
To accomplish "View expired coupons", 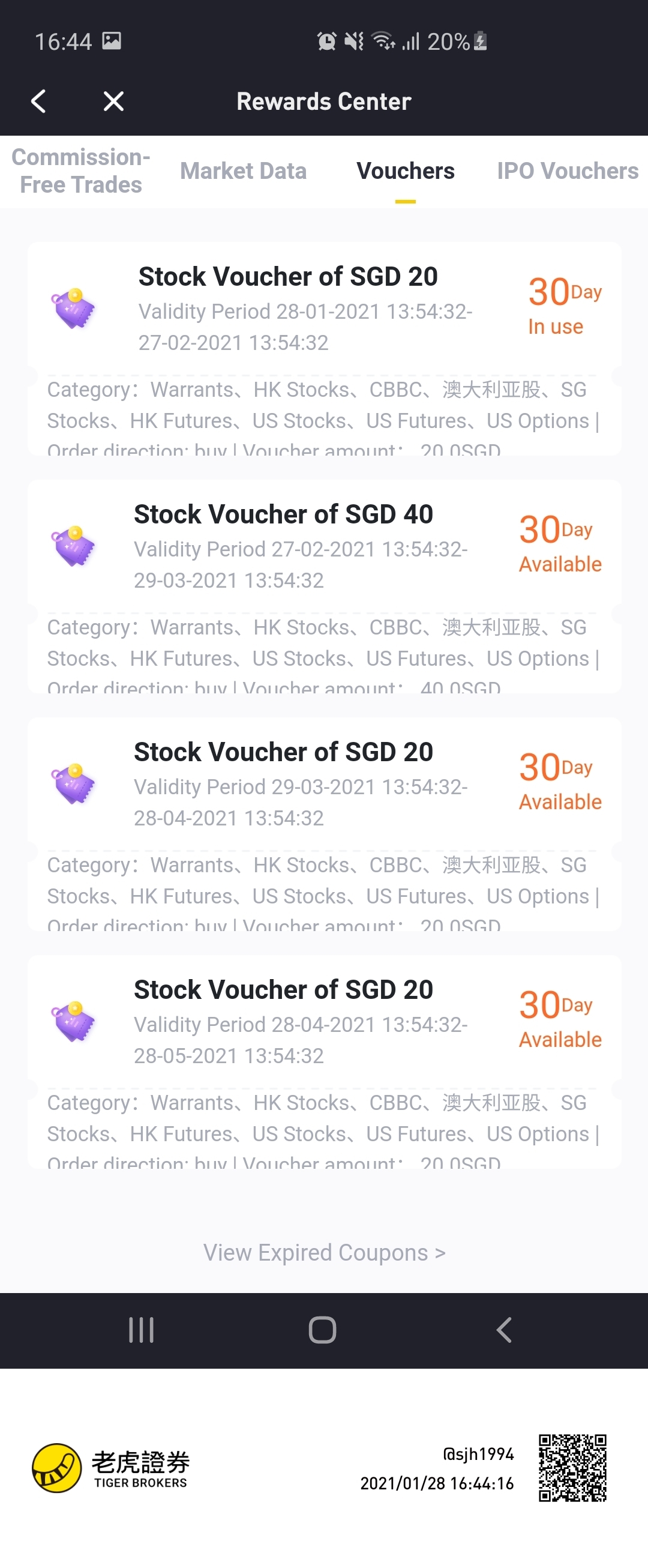I will coord(323,1253).
